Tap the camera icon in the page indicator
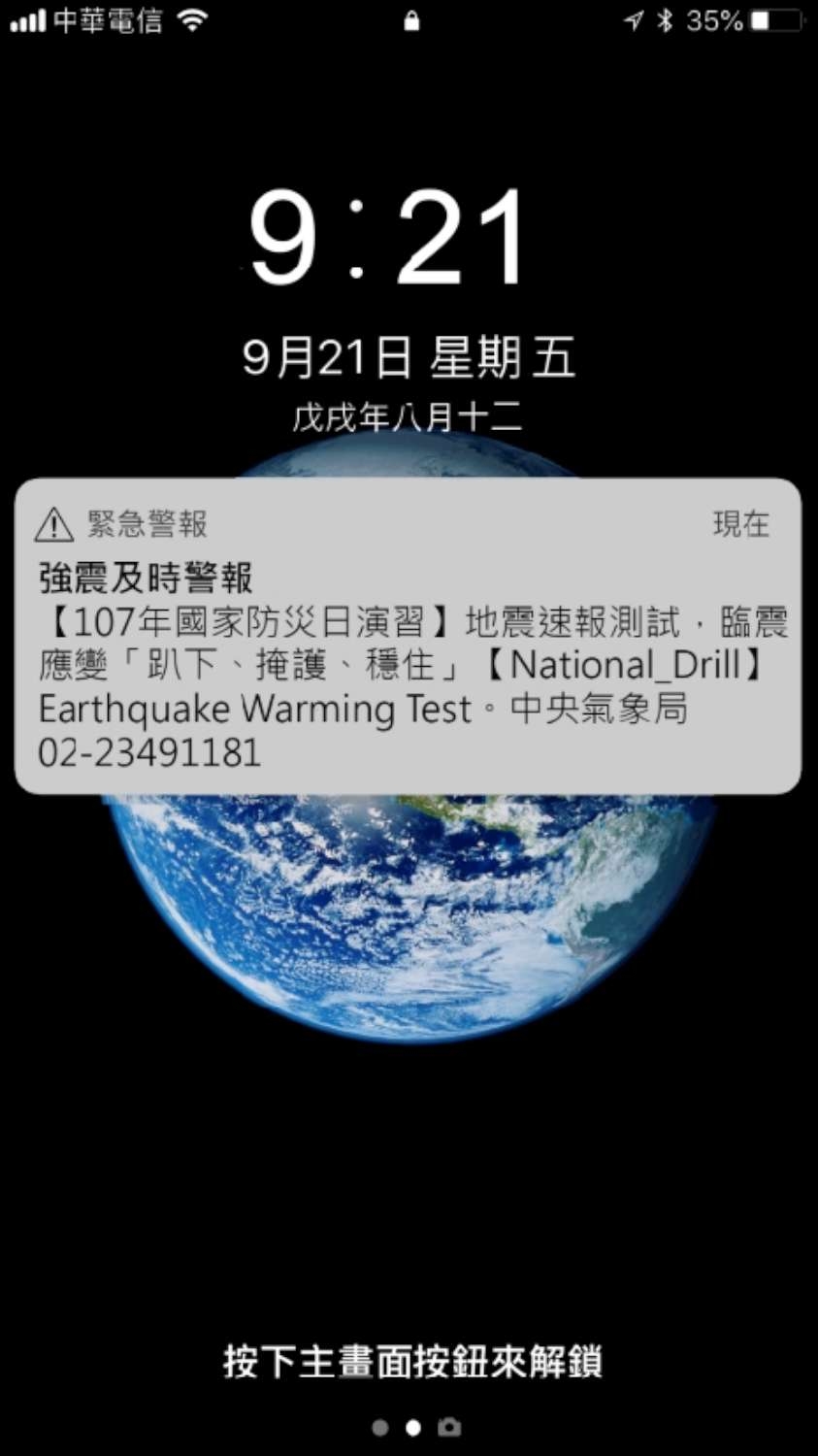Screen dimensions: 818x1456 (x=448, y=1427)
